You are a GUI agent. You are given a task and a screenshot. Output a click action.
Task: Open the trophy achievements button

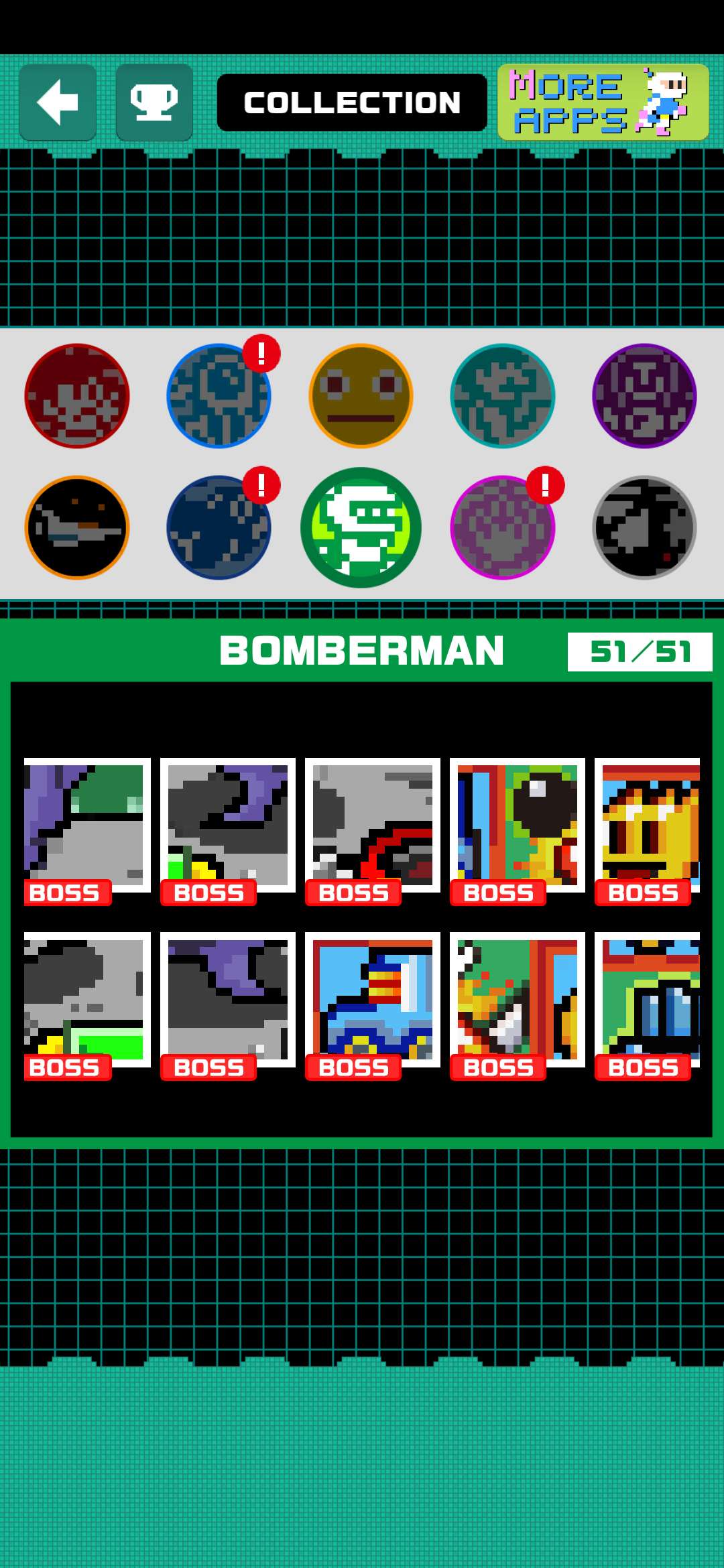pyautogui.click(x=154, y=102)
